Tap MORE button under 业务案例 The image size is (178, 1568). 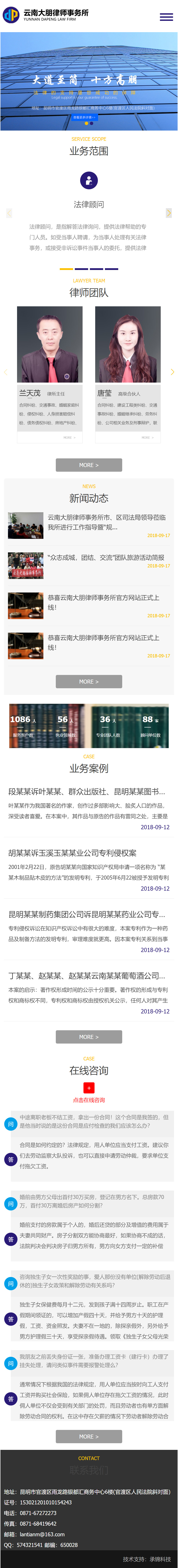[89, 1037]
